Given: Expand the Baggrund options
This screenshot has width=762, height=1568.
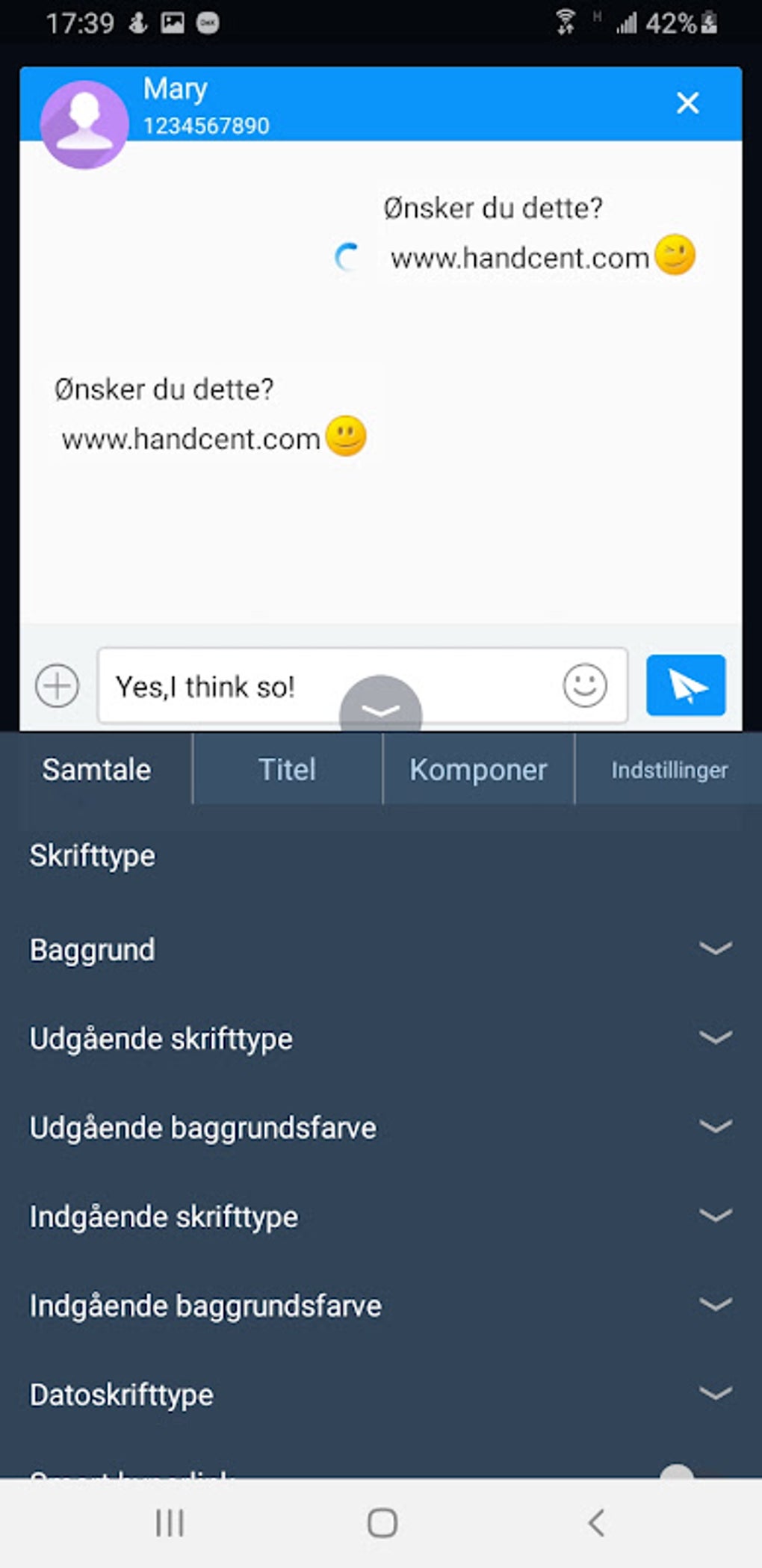Looking at the screenshot, I should point(715,948).
